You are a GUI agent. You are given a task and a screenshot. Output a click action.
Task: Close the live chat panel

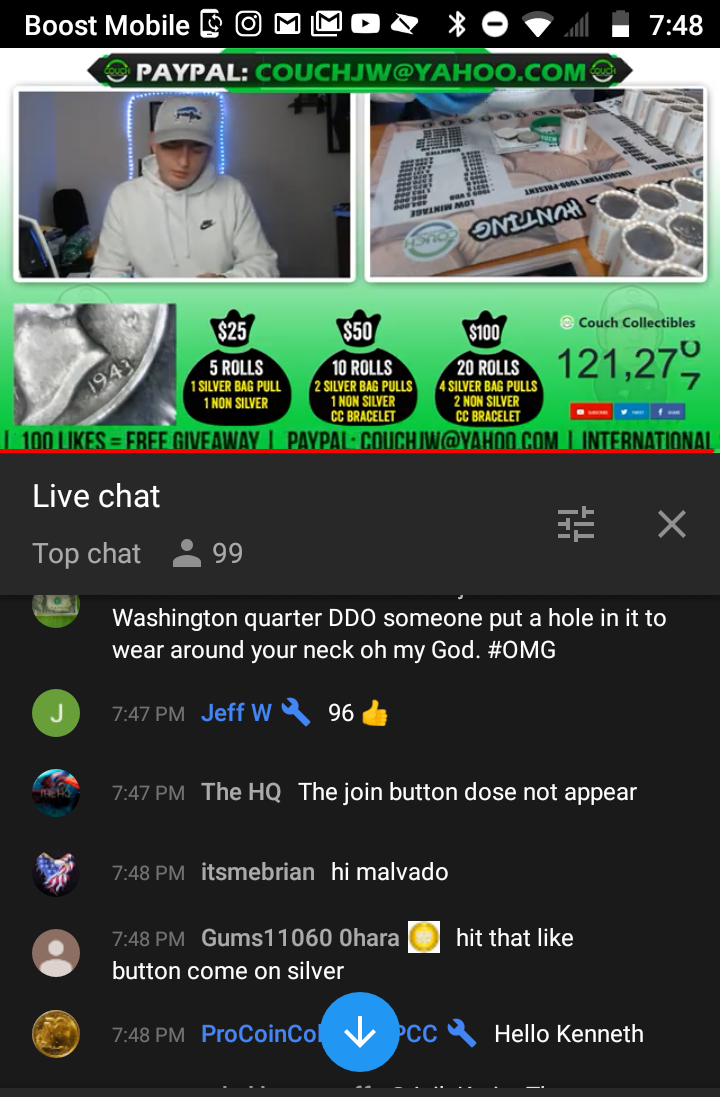672,524
